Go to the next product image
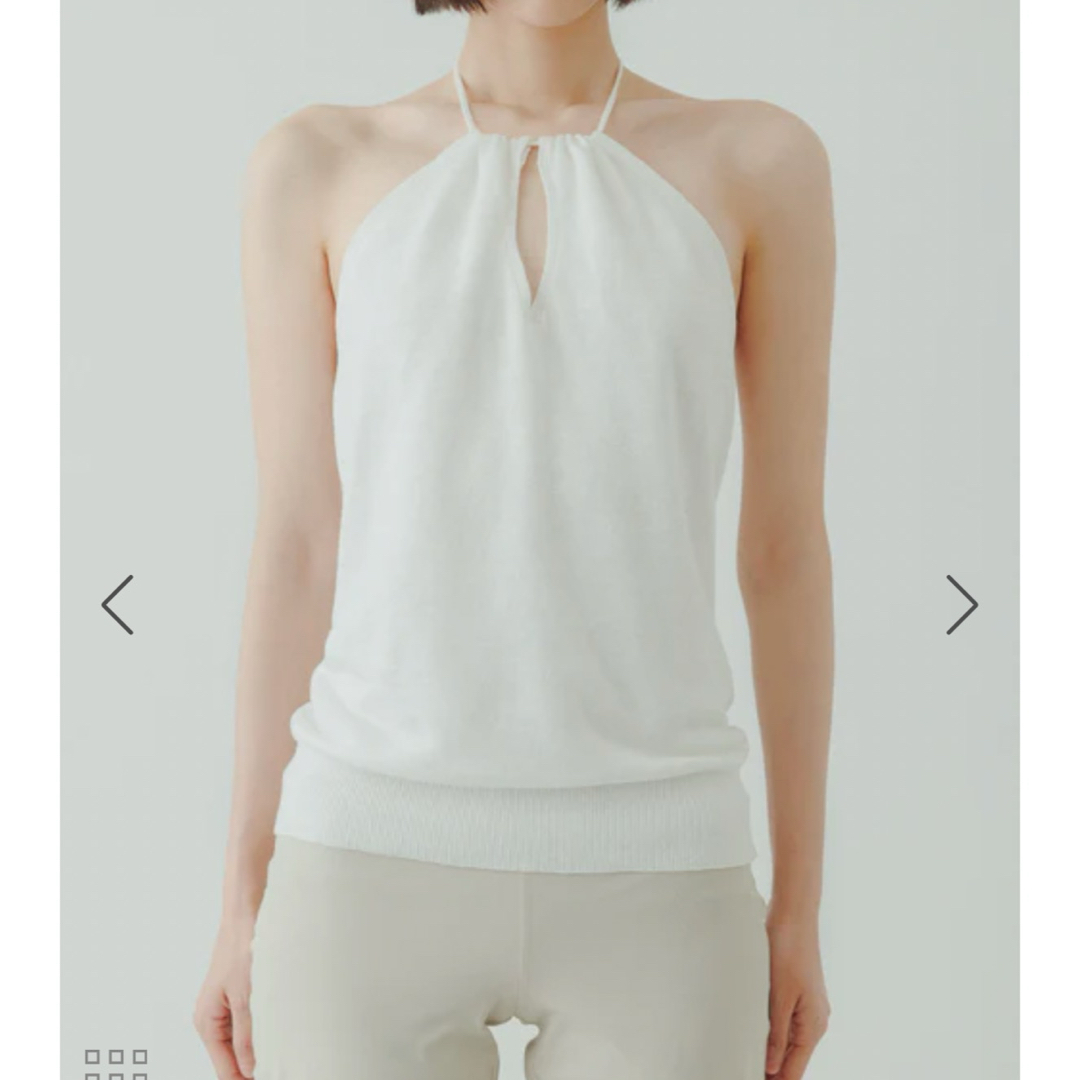 (962, 604)
